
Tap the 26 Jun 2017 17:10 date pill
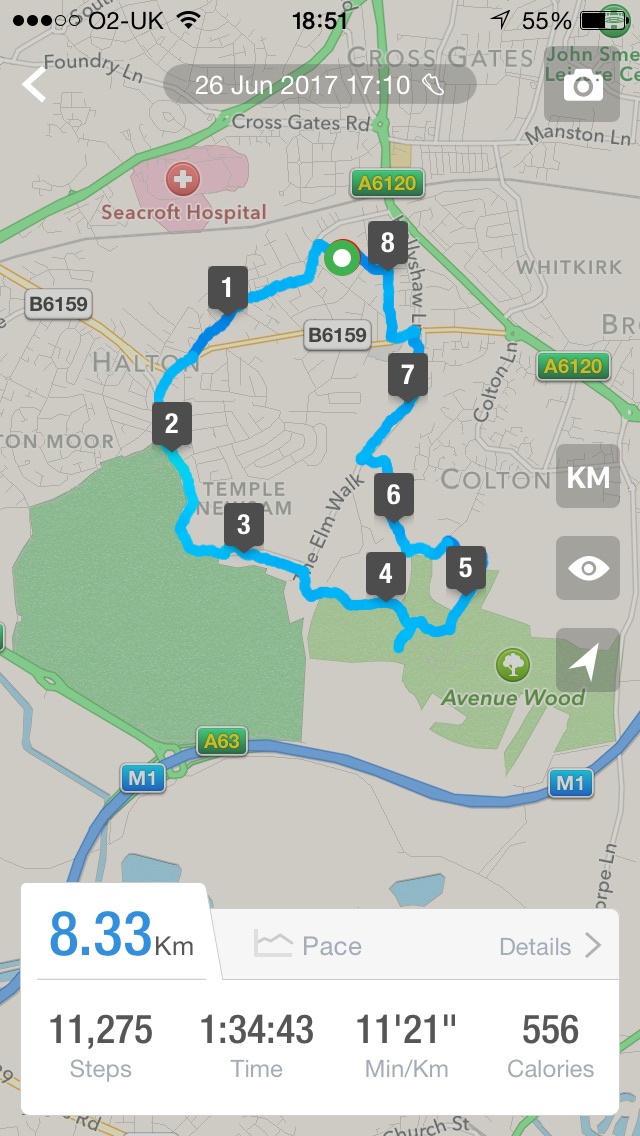point(319,85)
